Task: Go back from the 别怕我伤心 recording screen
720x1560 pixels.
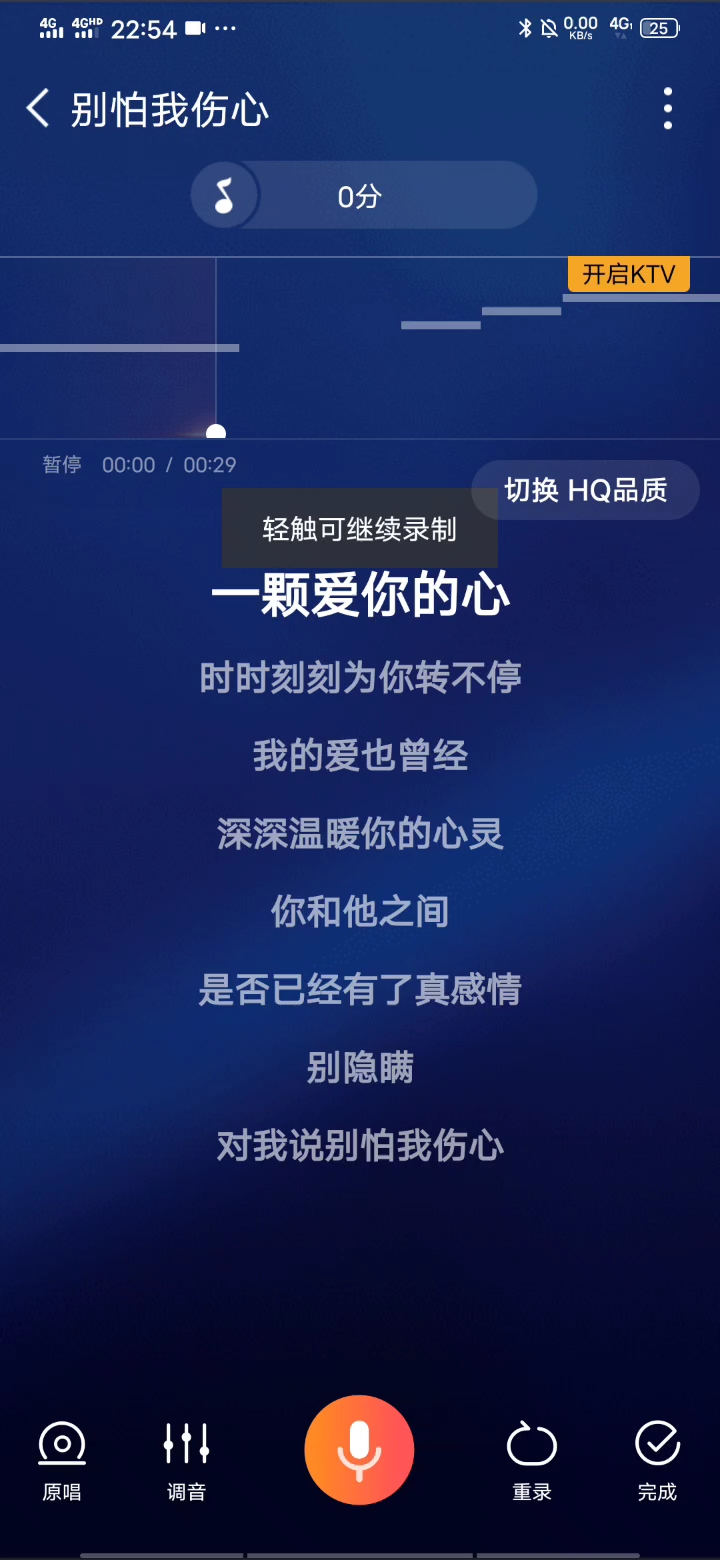Action: pos(38,109)
